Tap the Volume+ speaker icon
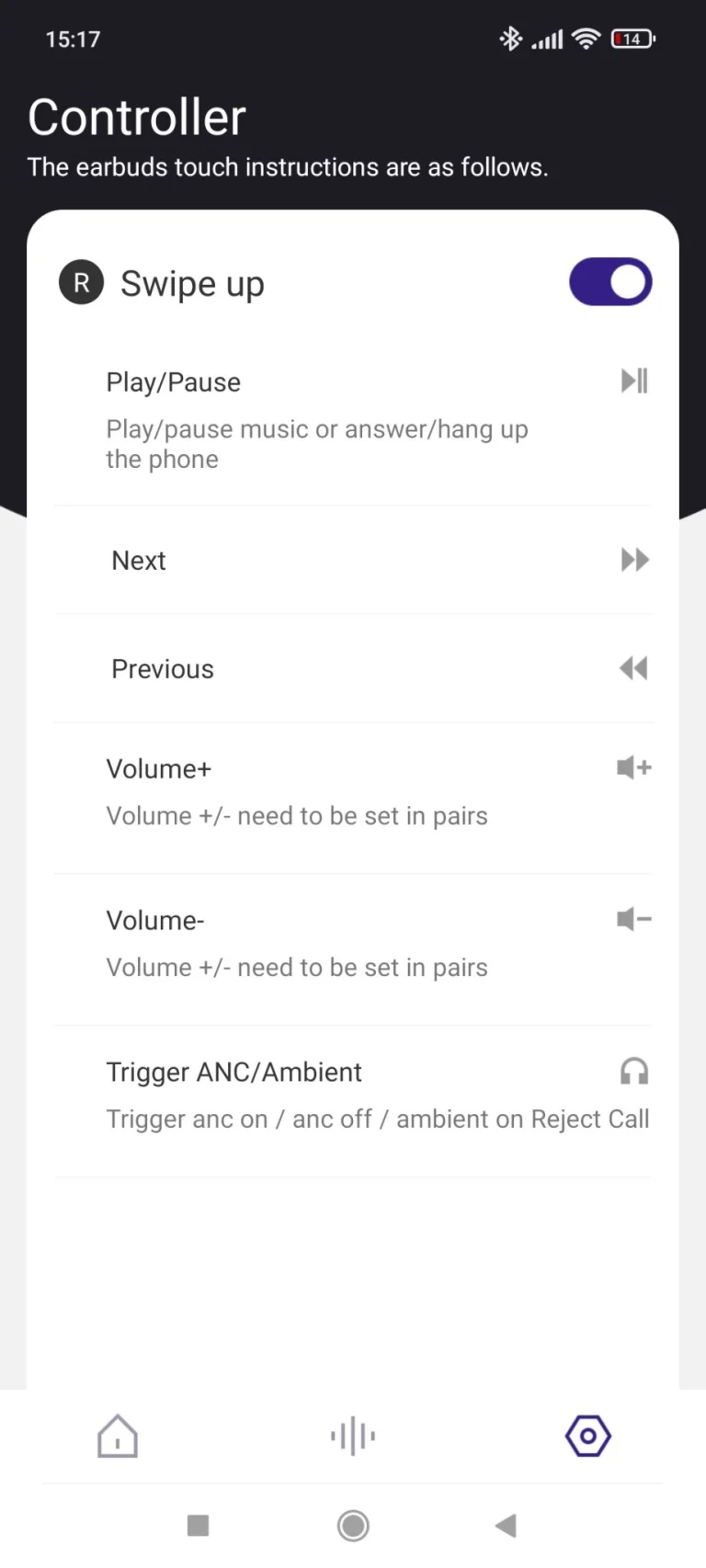The width and height of the screenshot is (706, 1568). pyautogui.click(x=633, y=767)
